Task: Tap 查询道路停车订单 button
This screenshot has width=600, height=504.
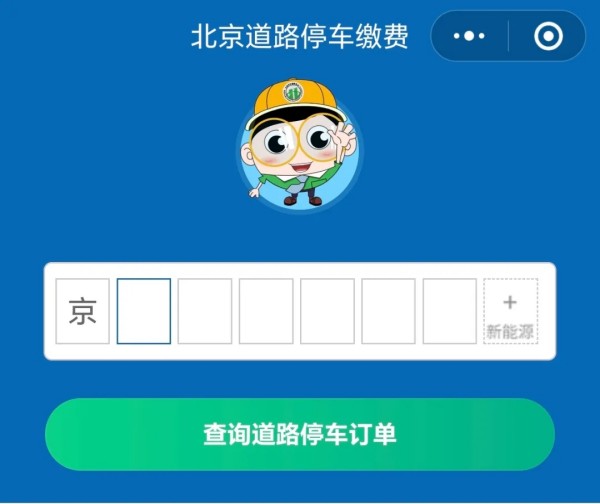Action: coord(299,434)
